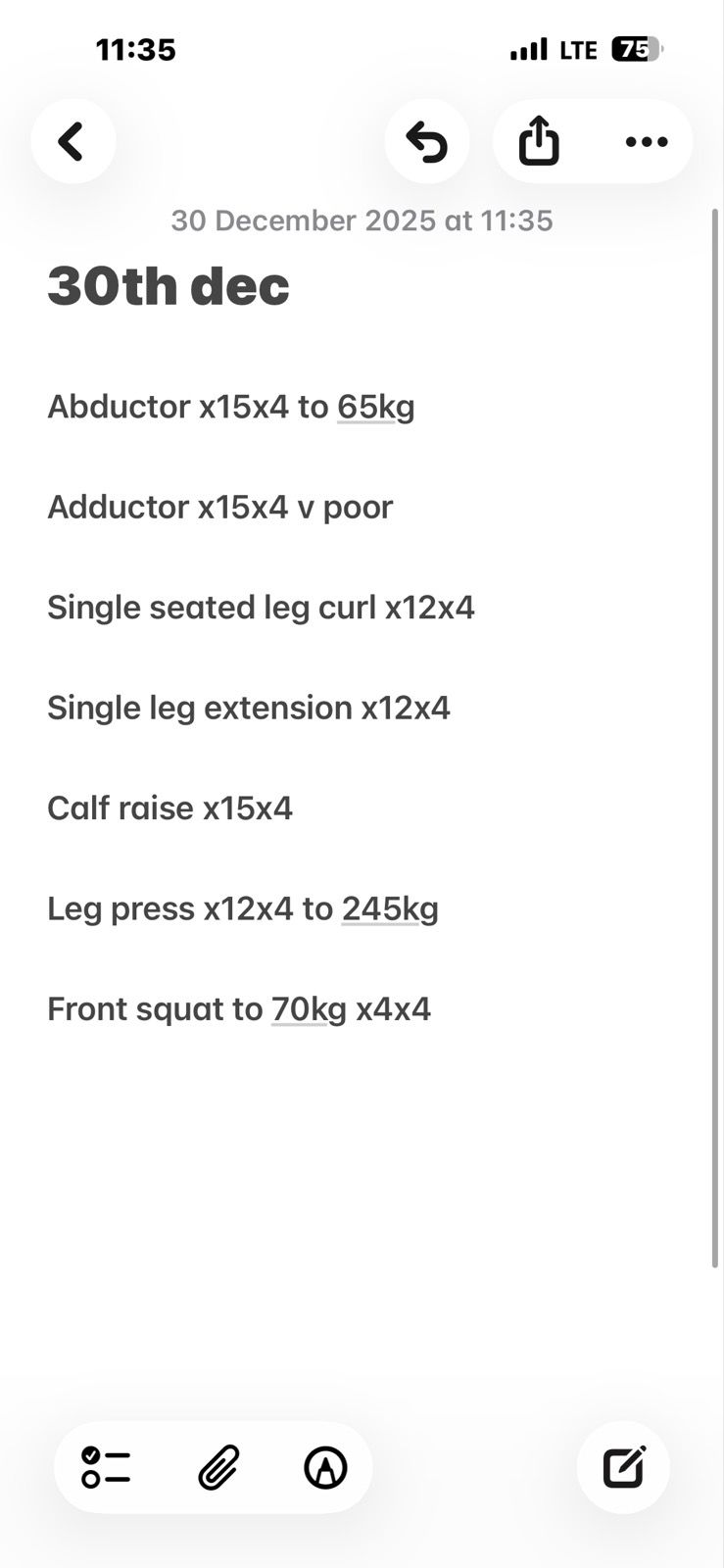Go back to the notes list

(x=72, y=142)
